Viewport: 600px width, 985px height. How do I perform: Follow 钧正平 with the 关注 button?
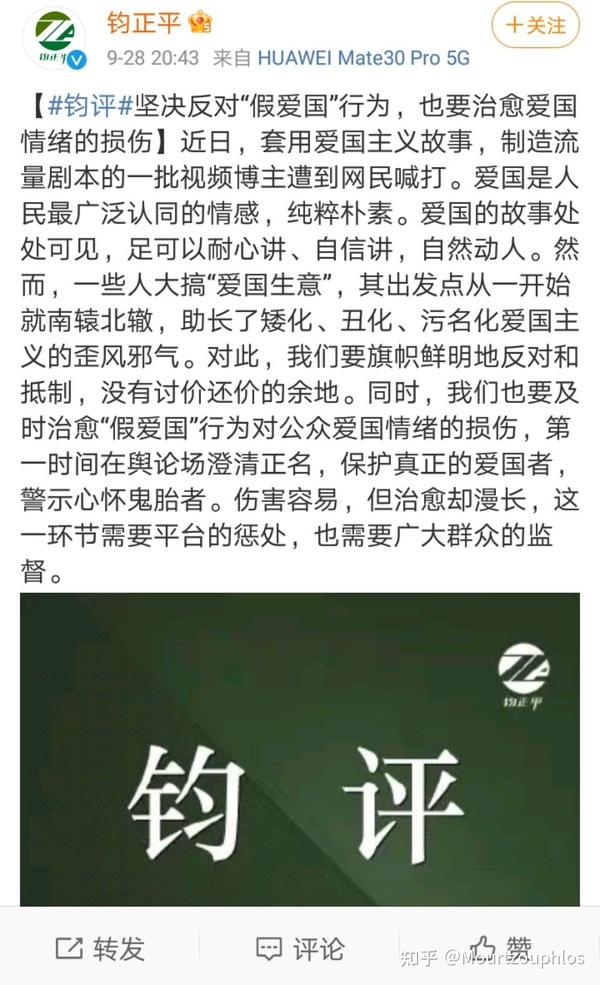(x=535, y=26)
